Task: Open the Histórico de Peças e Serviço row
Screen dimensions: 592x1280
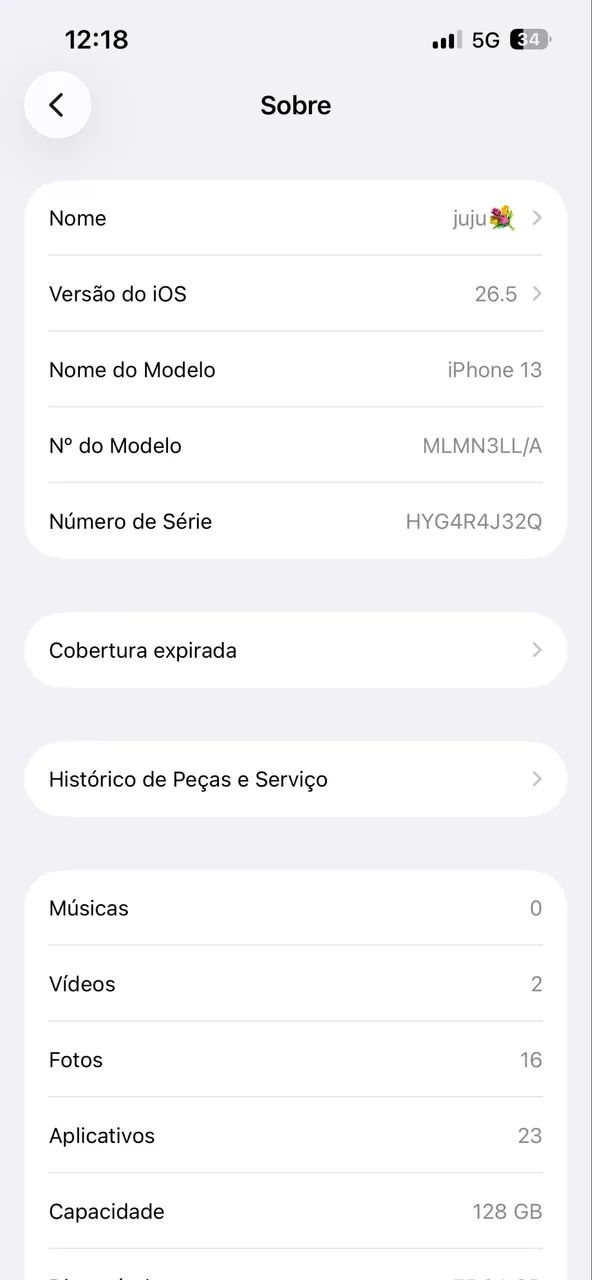Action: pyautogui.click(x=296, y=779)
